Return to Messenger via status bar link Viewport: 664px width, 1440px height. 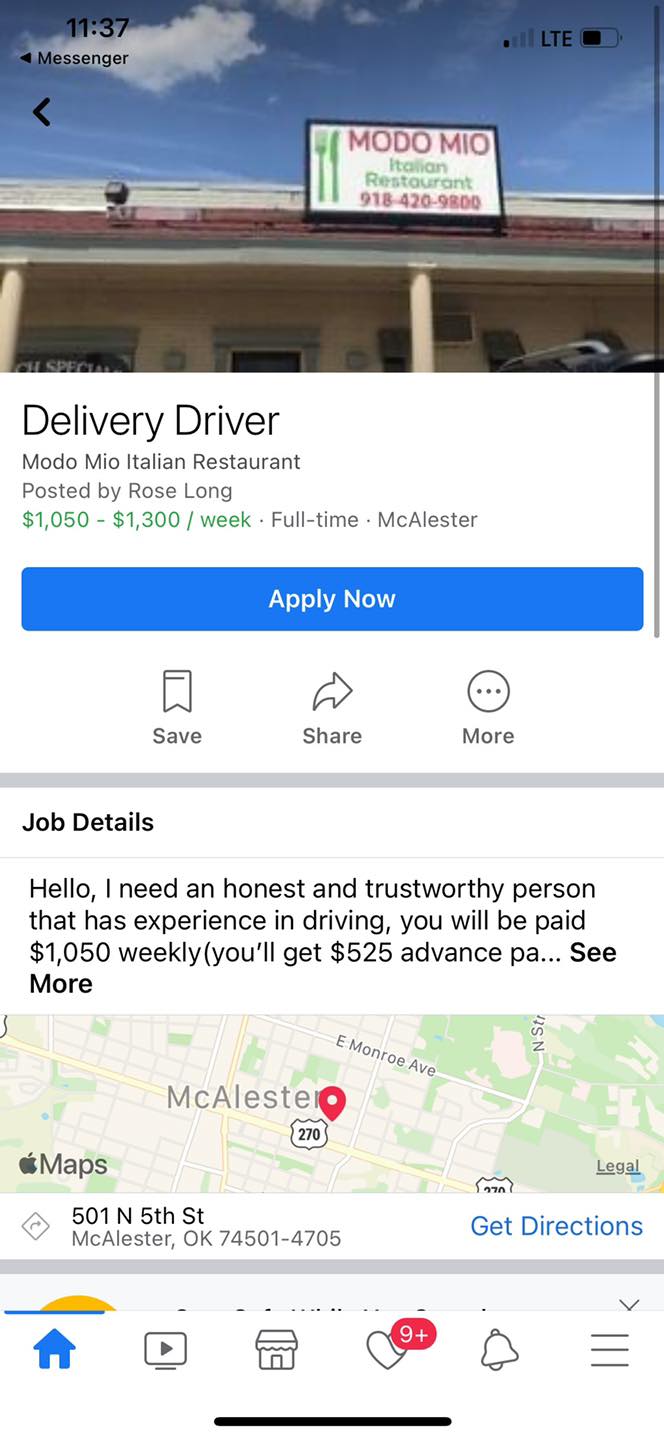74,58
